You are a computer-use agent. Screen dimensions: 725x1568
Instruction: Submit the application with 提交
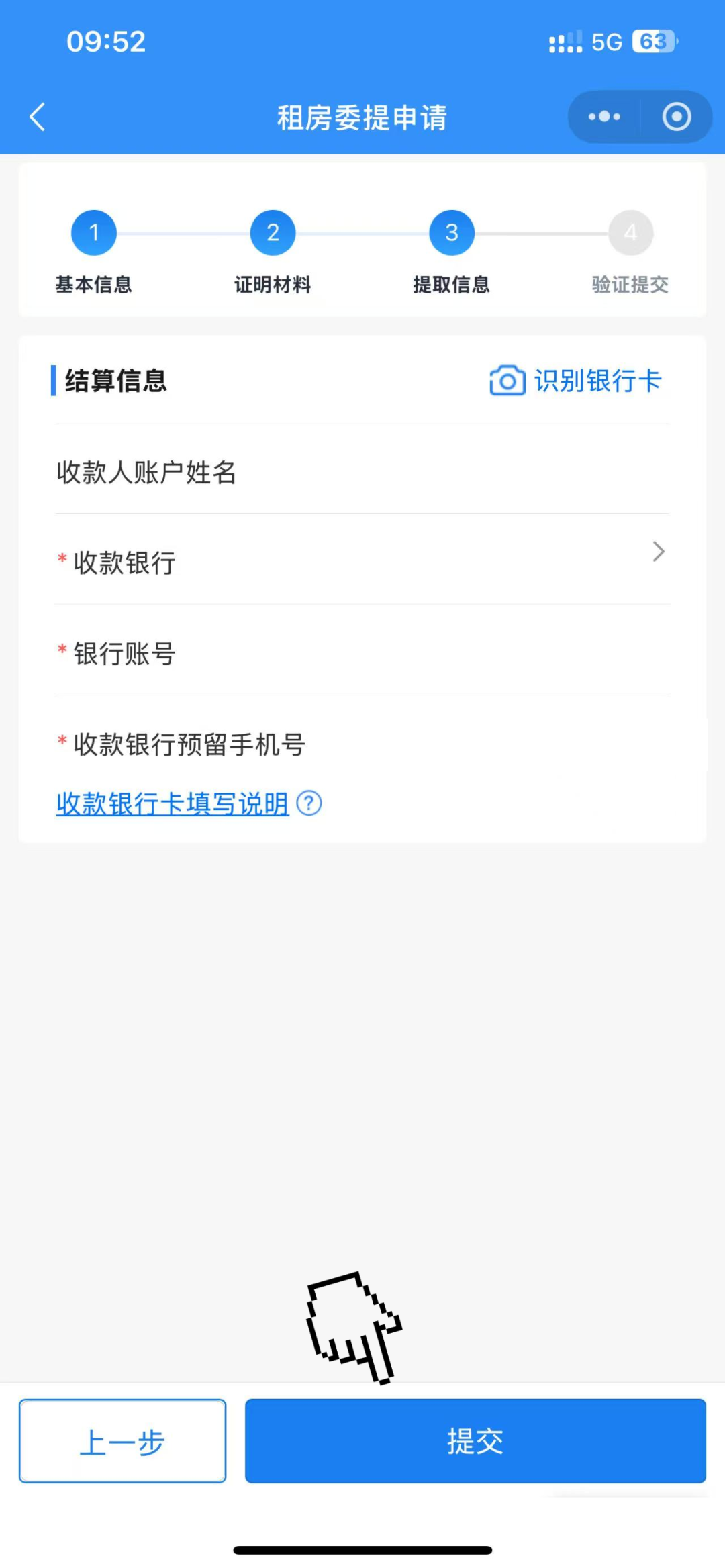pyautogui.click(x=475, y=1441)
